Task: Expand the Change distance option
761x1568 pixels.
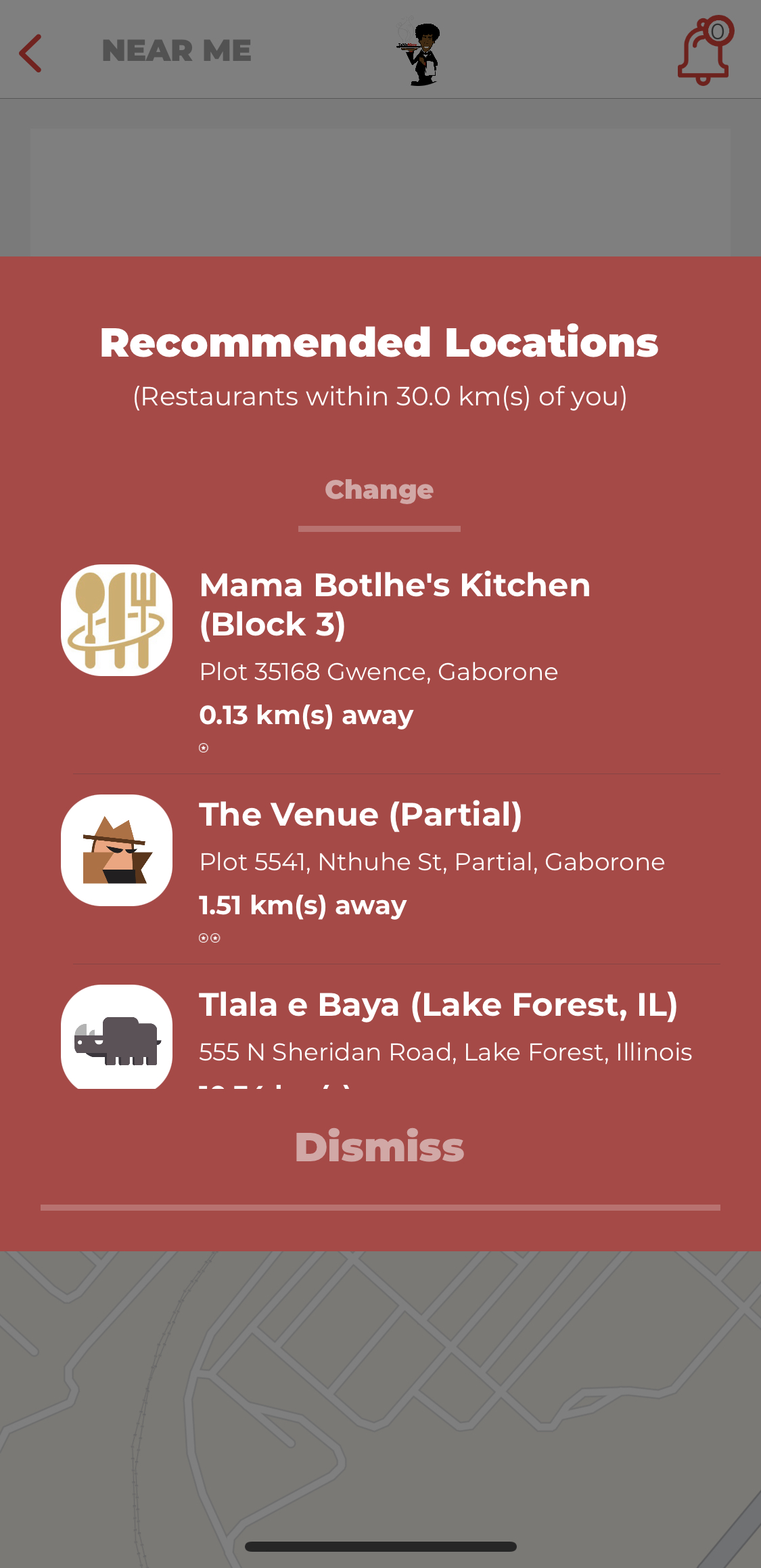Action: tap(379, 489)
